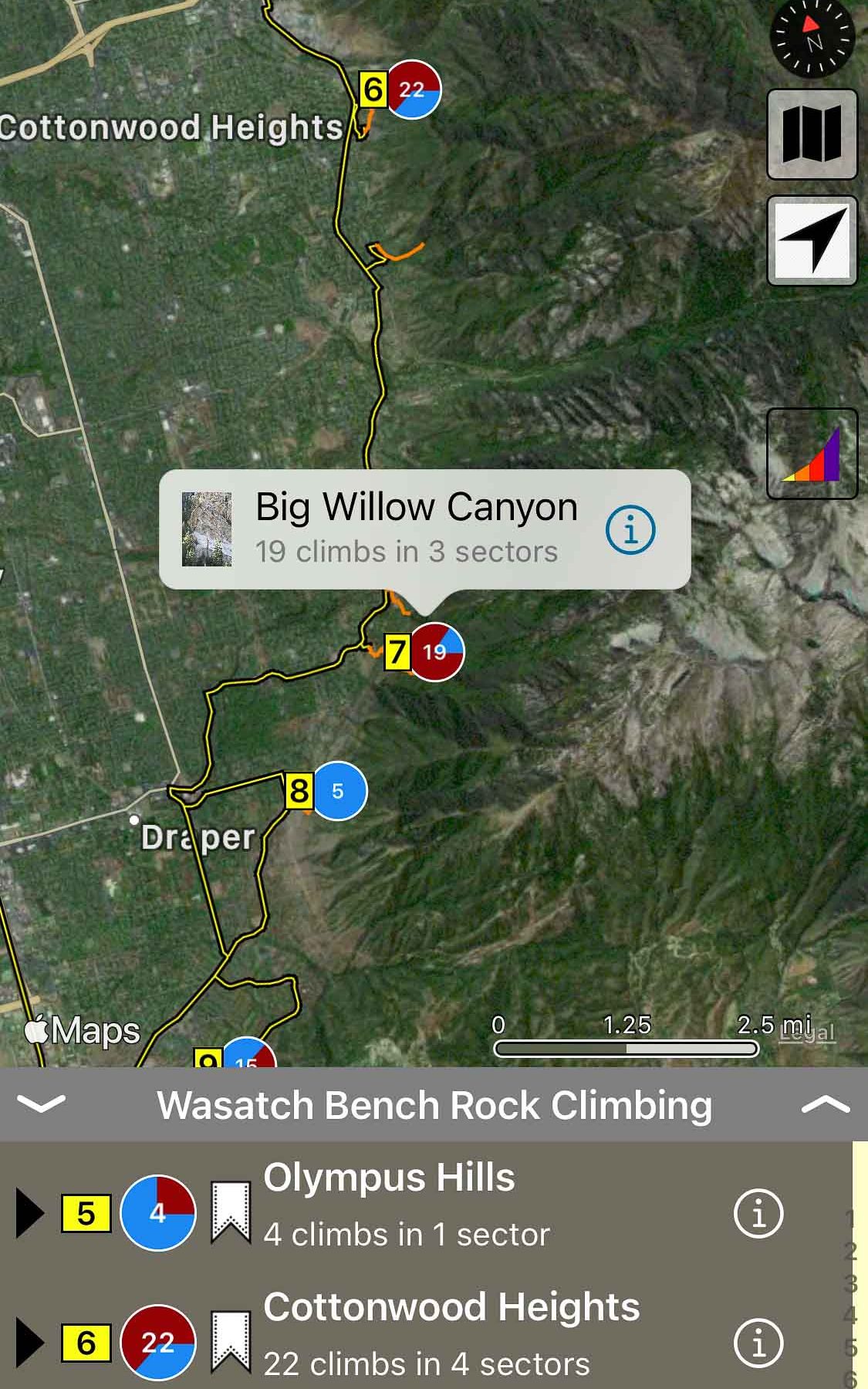This screenshot has width=868, height=1389.
Task: Select map marker 7 with 19 climbs
Action: [436, 652]
